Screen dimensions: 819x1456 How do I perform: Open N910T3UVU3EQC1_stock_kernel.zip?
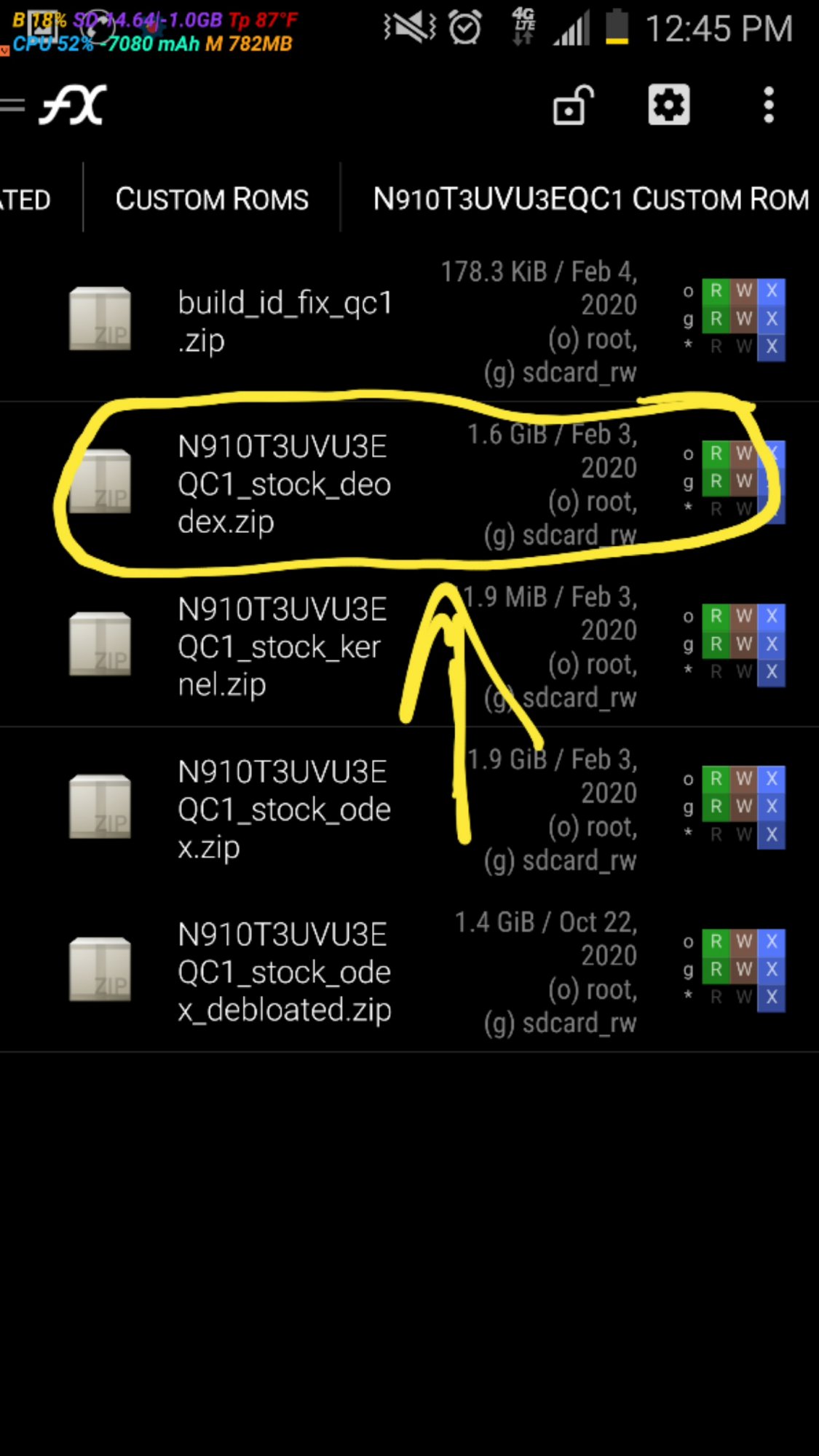point(409,646)
